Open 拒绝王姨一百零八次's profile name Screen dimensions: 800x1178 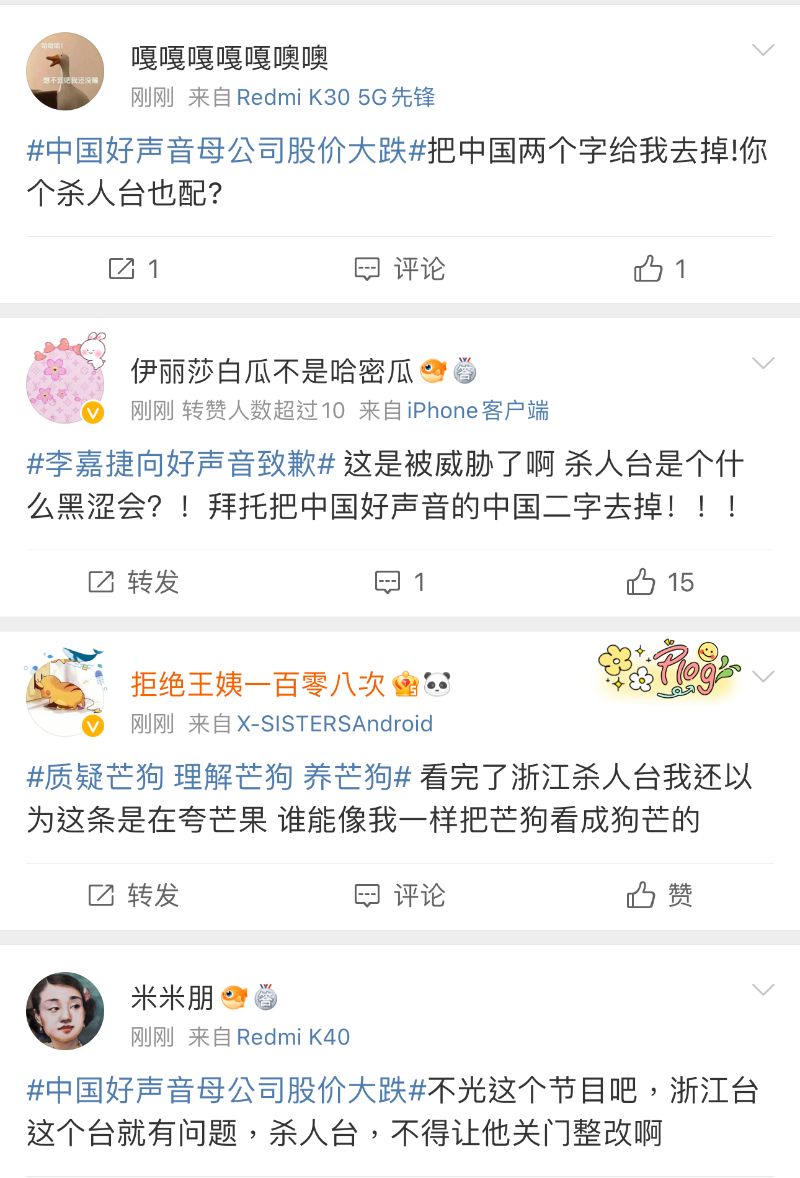coord(258,684)
